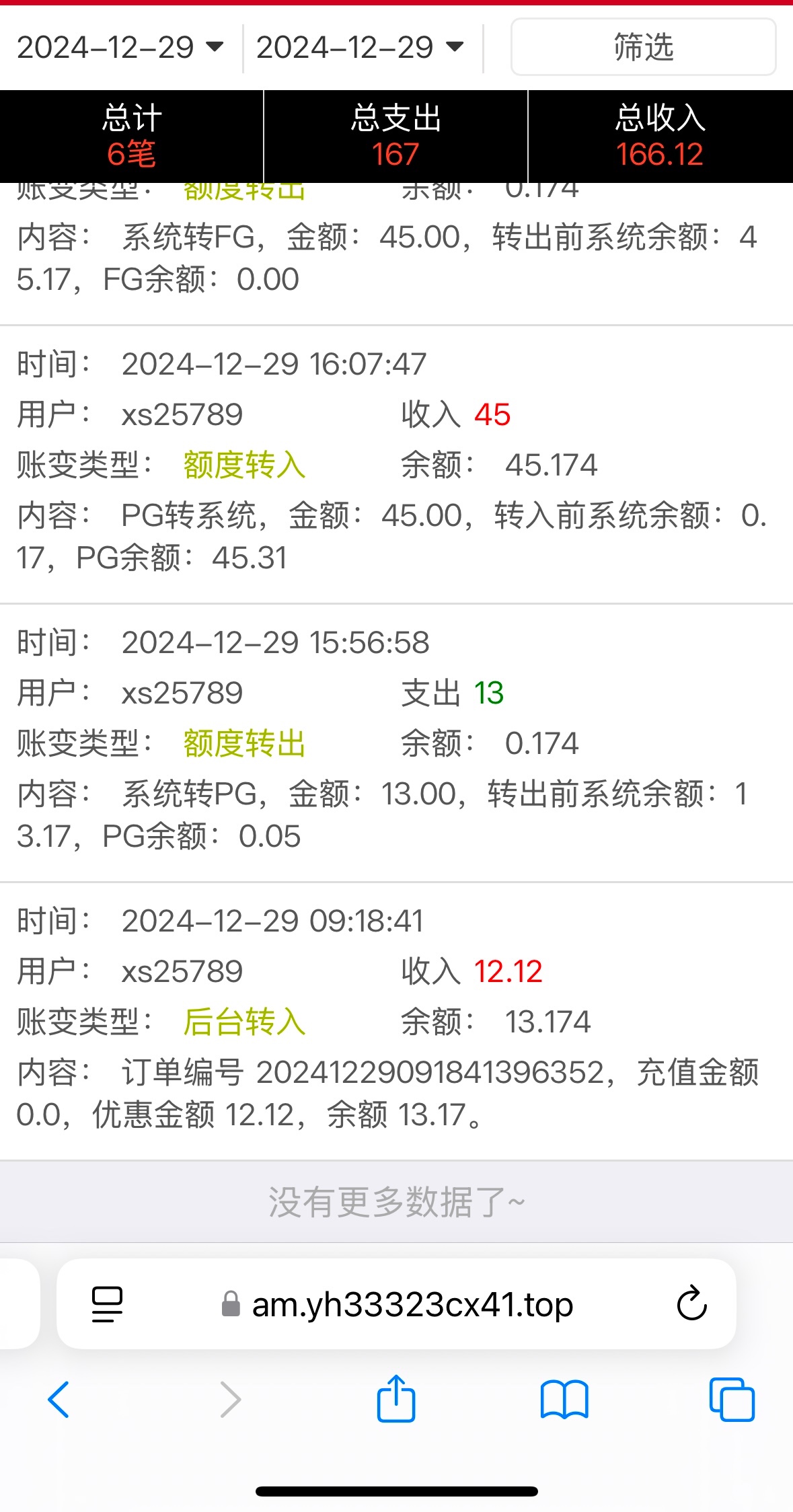
Task: Open Safari bookmarks
Action: (x=564, y=1400)
